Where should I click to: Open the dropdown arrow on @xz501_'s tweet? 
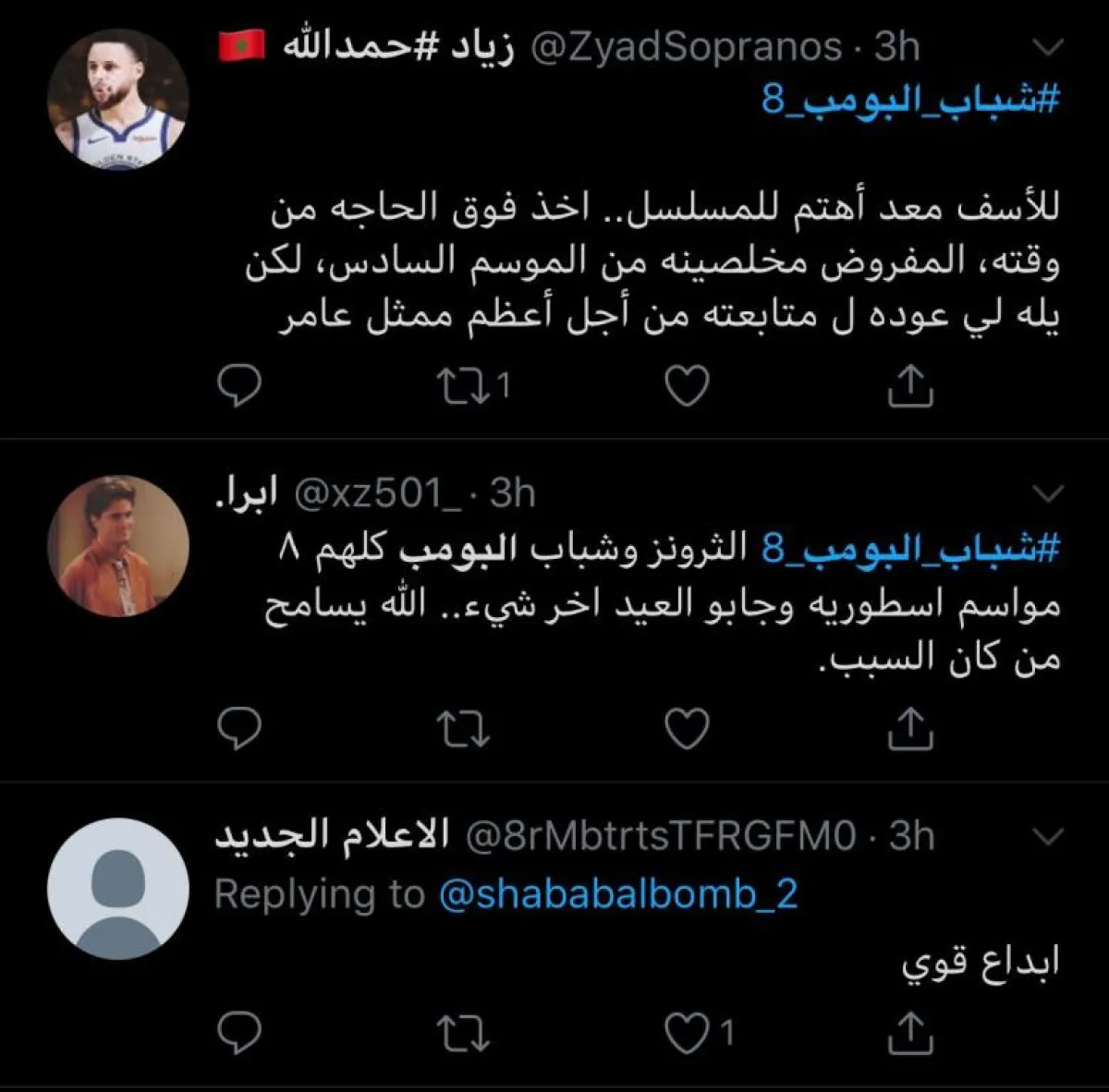coord(1048,494)
